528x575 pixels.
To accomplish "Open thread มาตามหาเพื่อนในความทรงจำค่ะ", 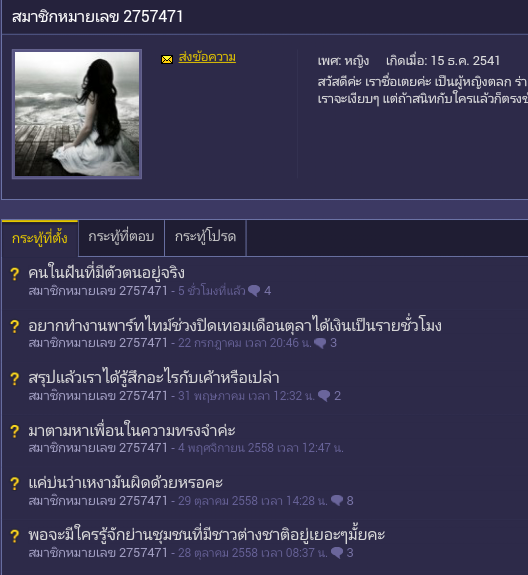I will tap(132, 430).
